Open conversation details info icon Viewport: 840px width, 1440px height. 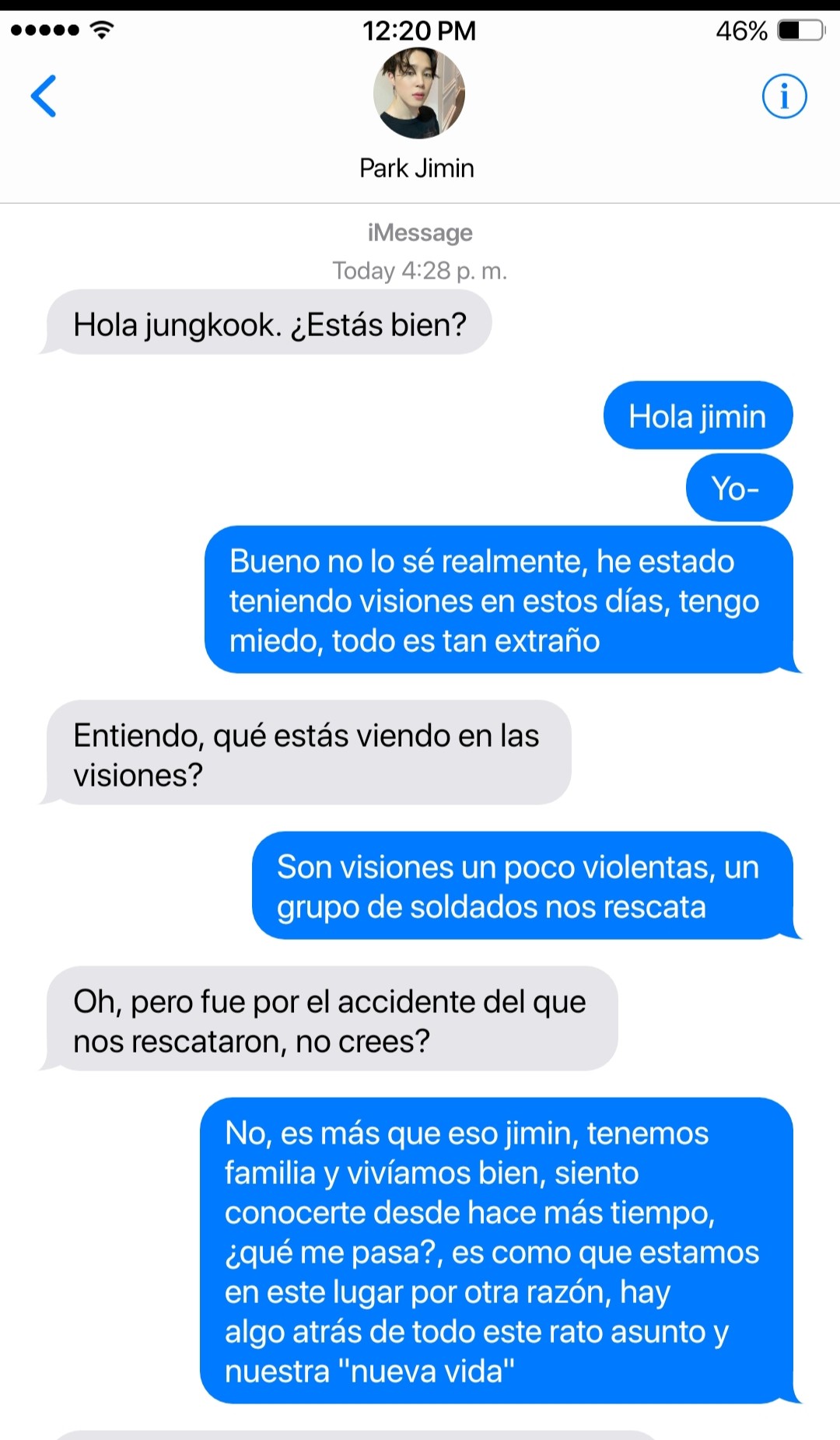click(x=783, y=96)
